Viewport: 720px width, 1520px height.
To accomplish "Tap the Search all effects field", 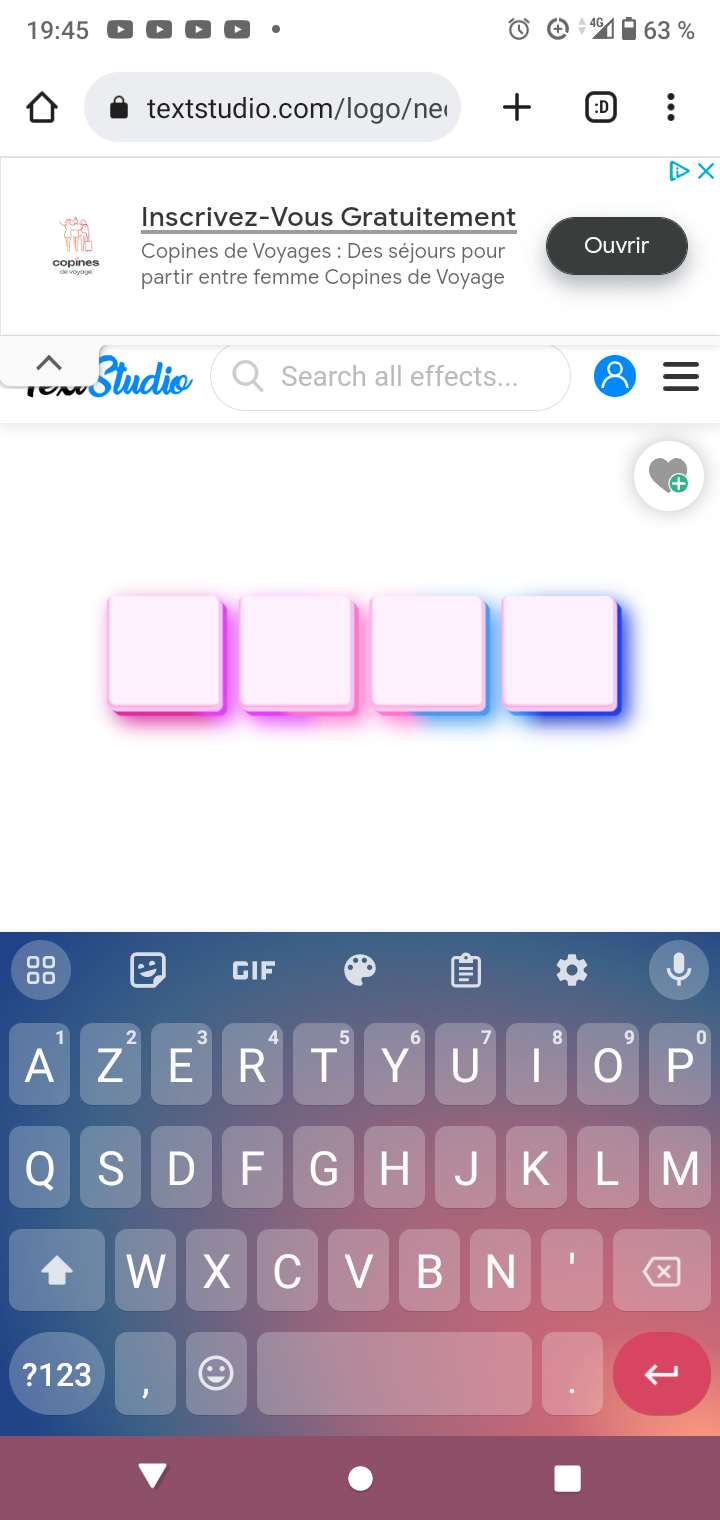I will 390,377.
